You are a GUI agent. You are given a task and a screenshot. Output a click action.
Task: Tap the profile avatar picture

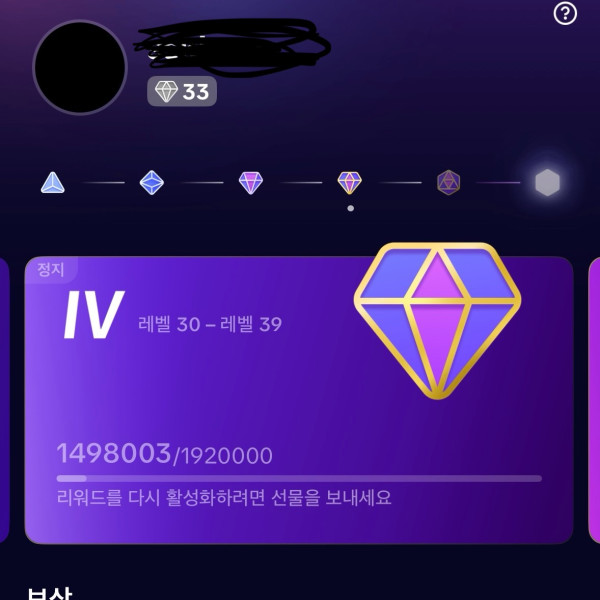click(80, 67)
